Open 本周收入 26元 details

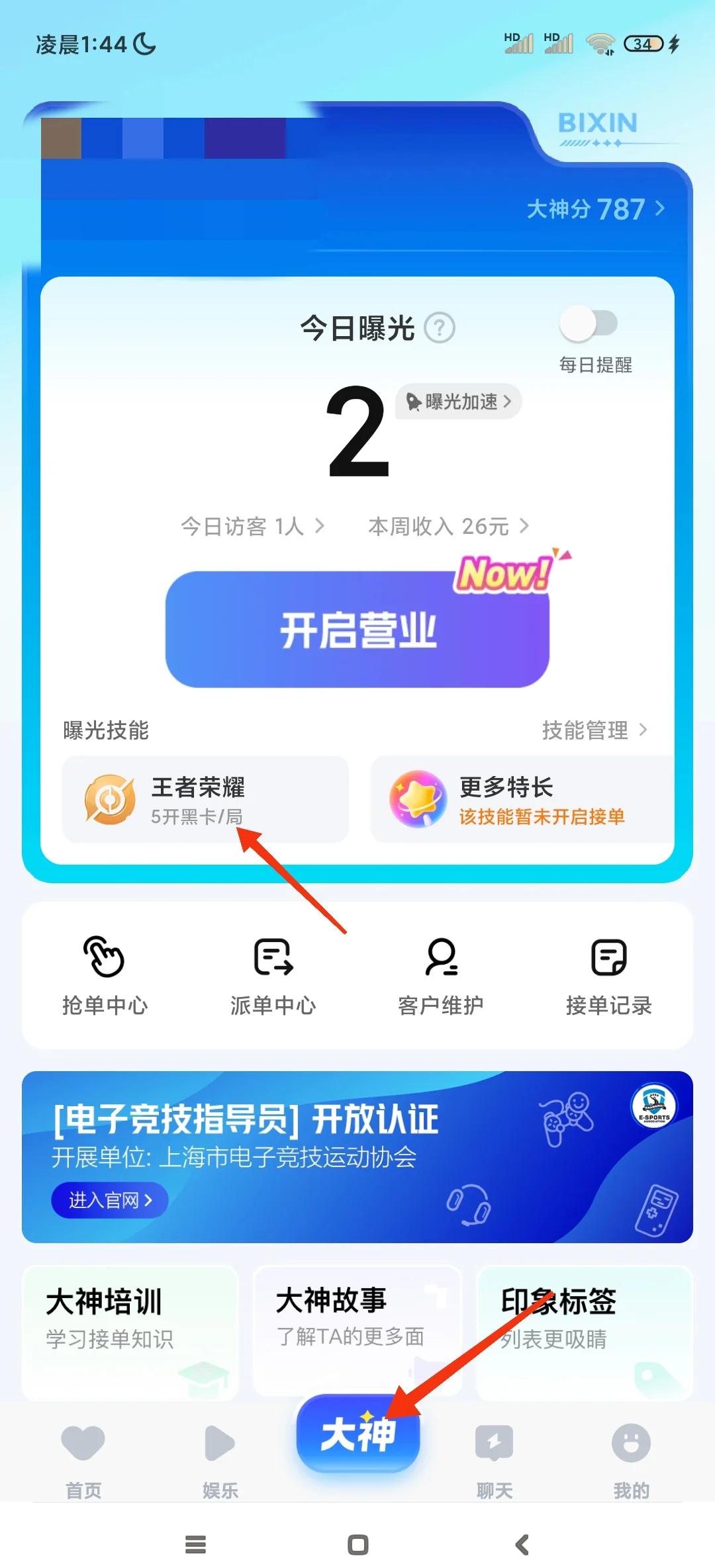pyautogui.click(x=448, y=527)
